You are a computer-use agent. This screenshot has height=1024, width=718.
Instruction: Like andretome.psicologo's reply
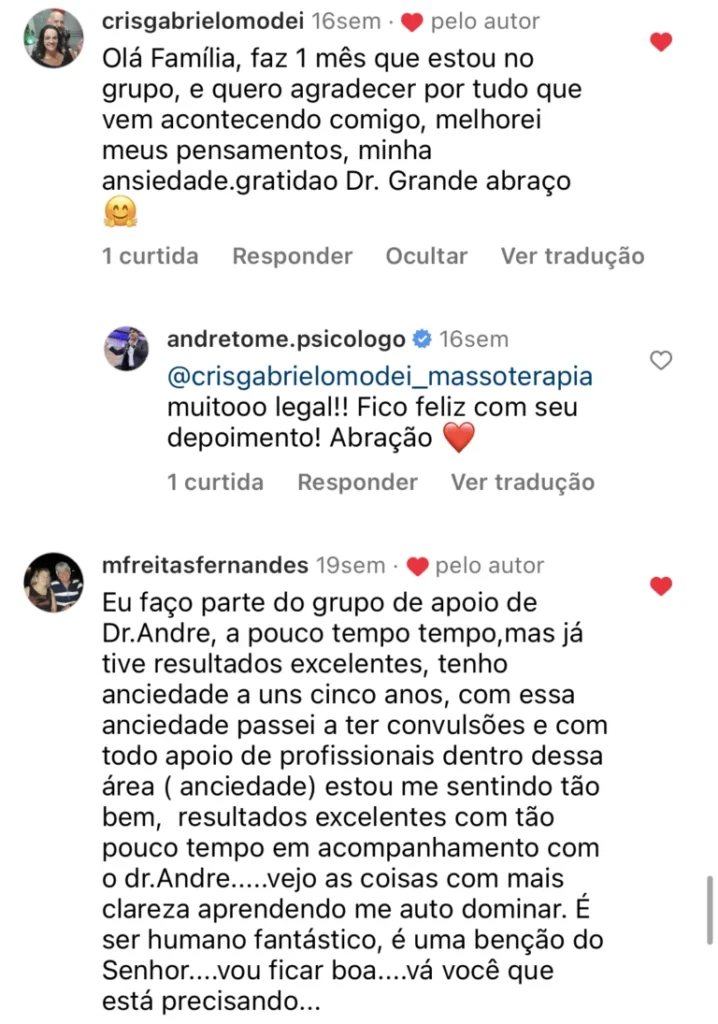[661, 361]
